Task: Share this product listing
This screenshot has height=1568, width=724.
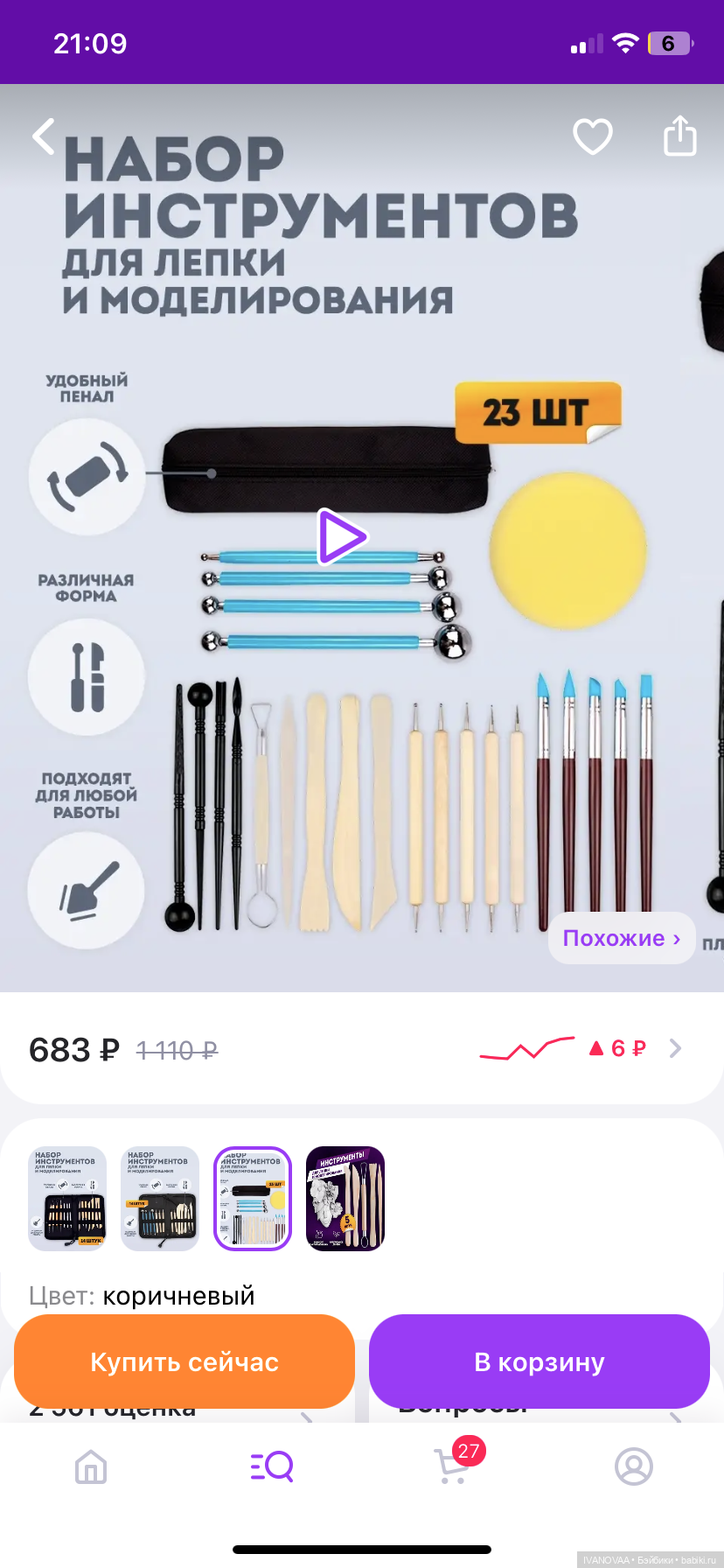Action: click(x=679, y=136)
